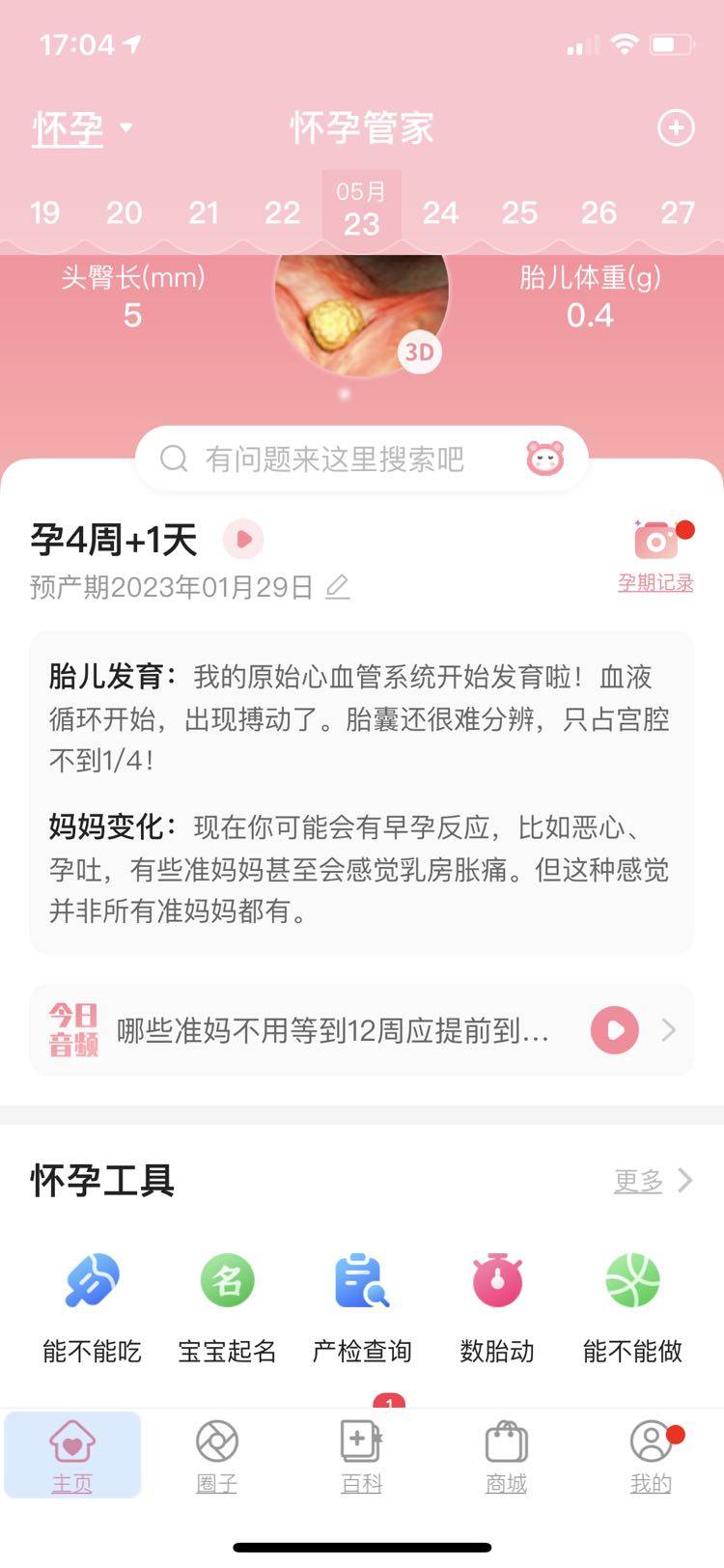Open 产检查询 checkup lookup
This screenshot has width=724, height=1568.
[362, 1303]
